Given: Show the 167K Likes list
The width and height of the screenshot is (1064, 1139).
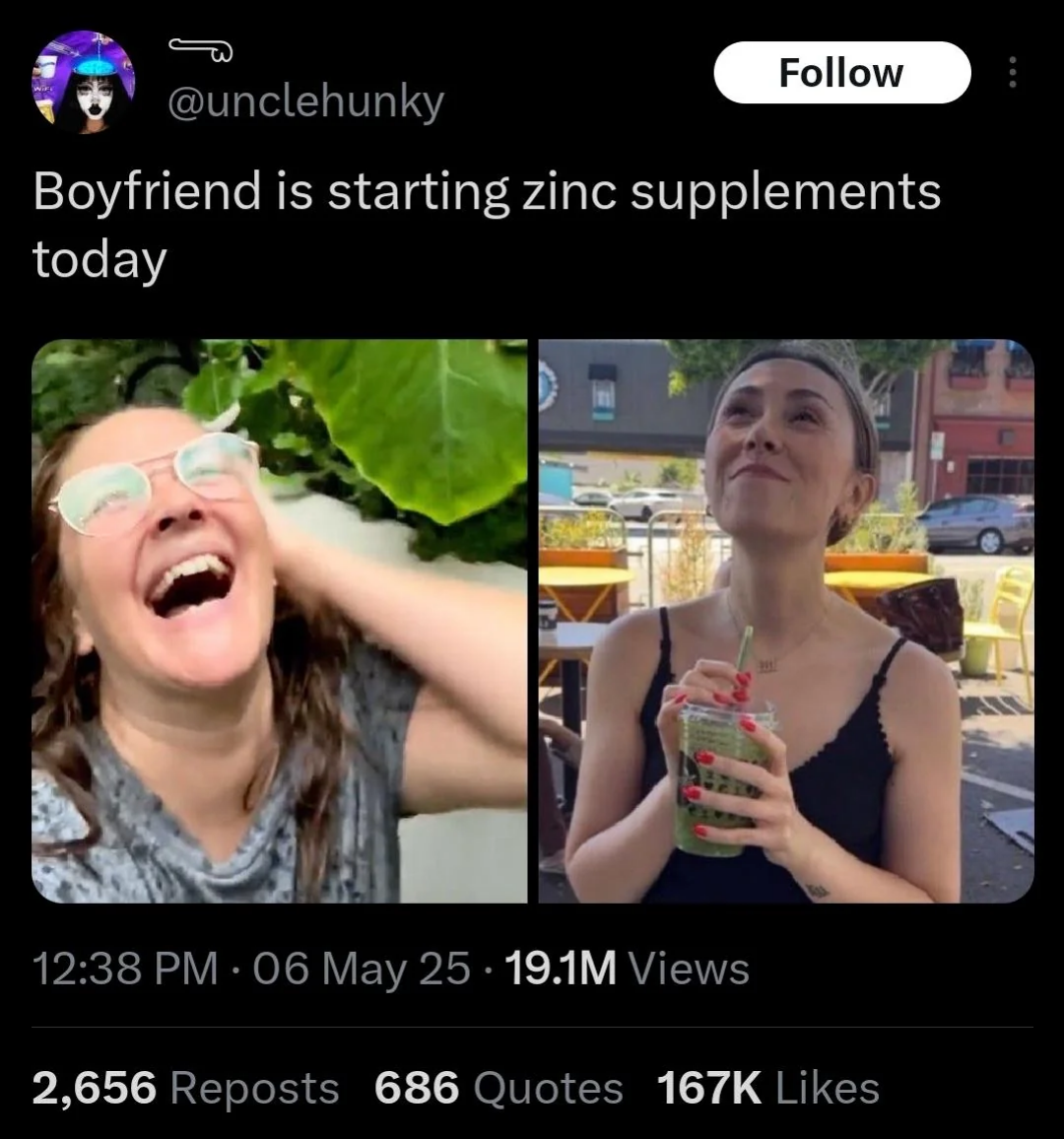Looking at the screenshot, I should click(x=767, y=1088).
